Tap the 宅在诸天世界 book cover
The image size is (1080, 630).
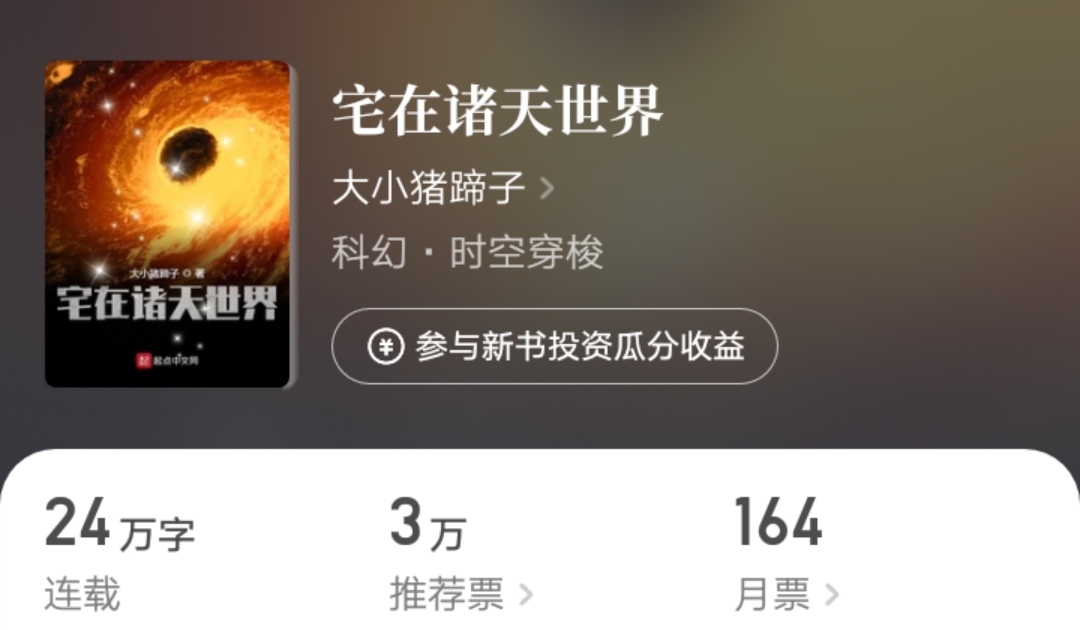(167, 224)
